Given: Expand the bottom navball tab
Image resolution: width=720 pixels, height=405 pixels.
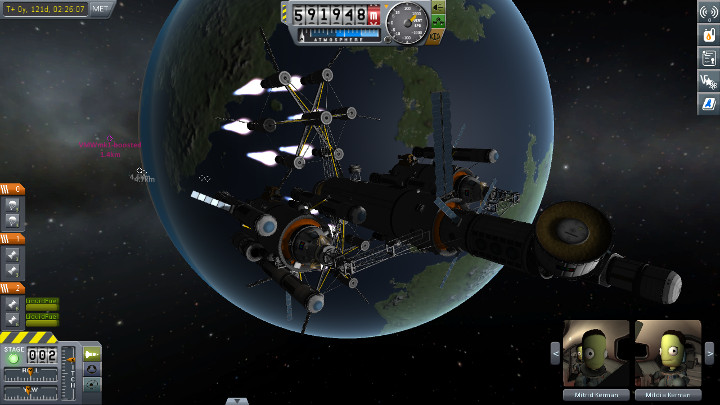Looking at the screenshot, I should click(x=237, y=400).
